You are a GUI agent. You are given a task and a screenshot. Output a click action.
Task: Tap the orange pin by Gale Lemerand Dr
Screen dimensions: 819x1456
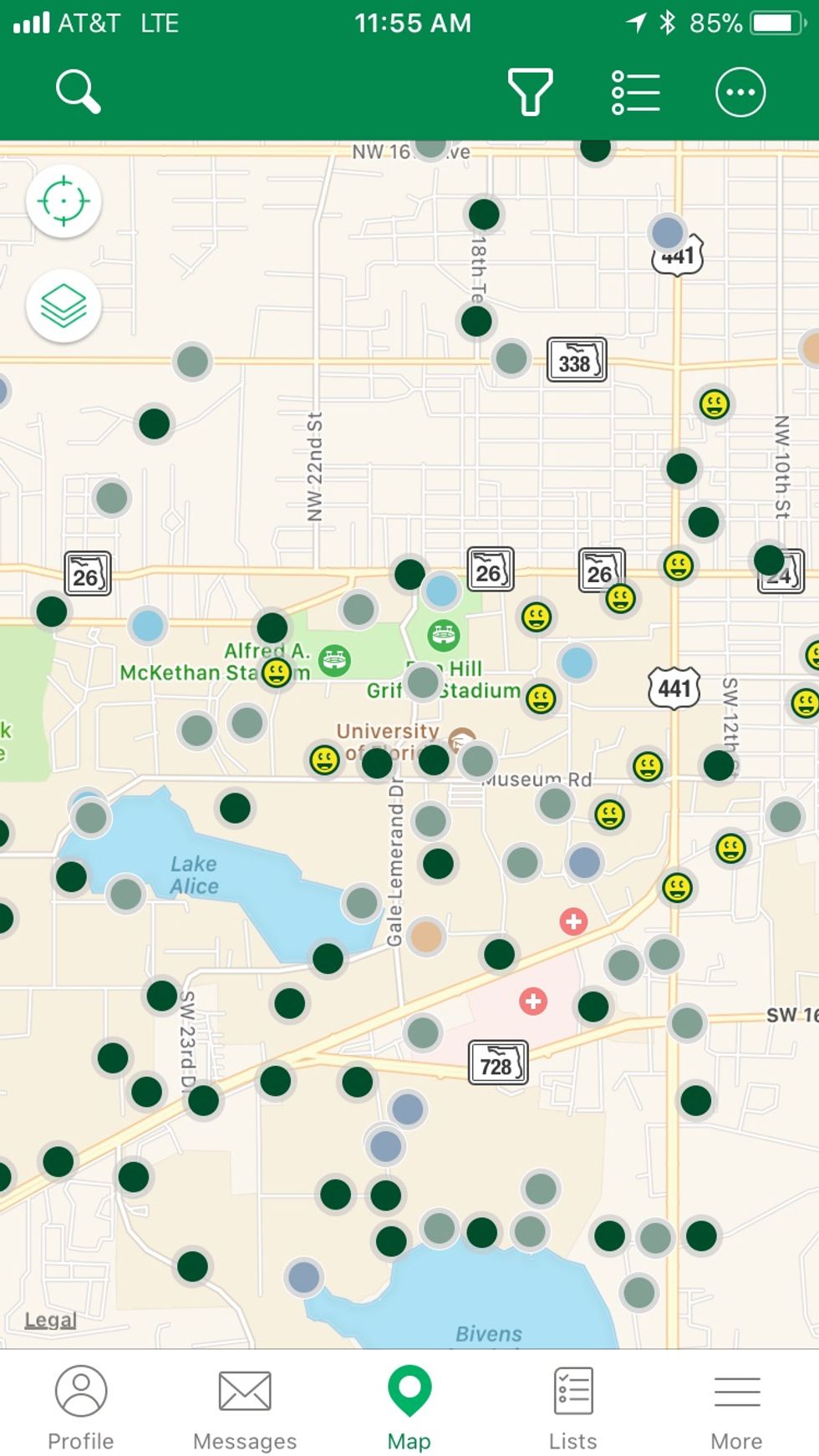(426, 936)
